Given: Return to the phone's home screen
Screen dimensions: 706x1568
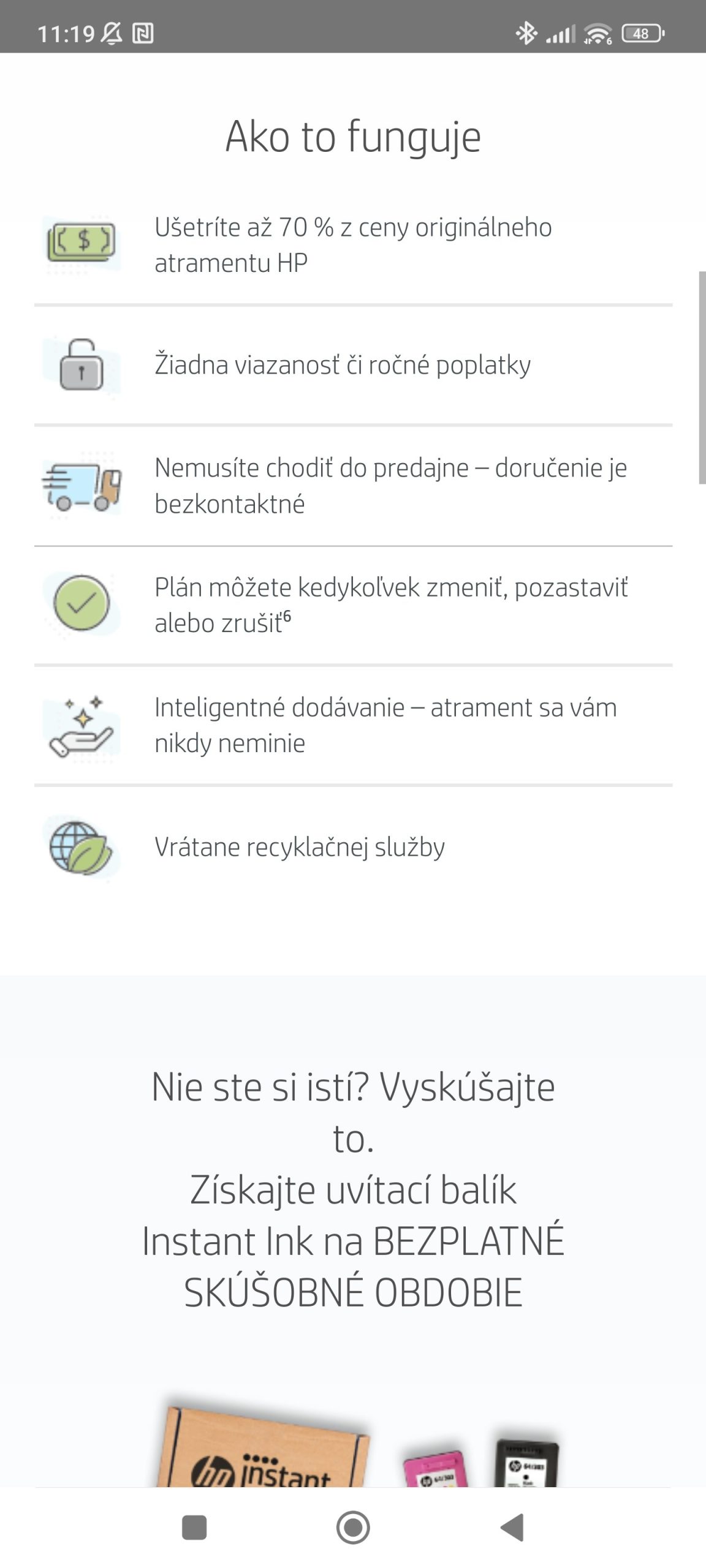Looking at the screenshot, I should point(353,1527).
